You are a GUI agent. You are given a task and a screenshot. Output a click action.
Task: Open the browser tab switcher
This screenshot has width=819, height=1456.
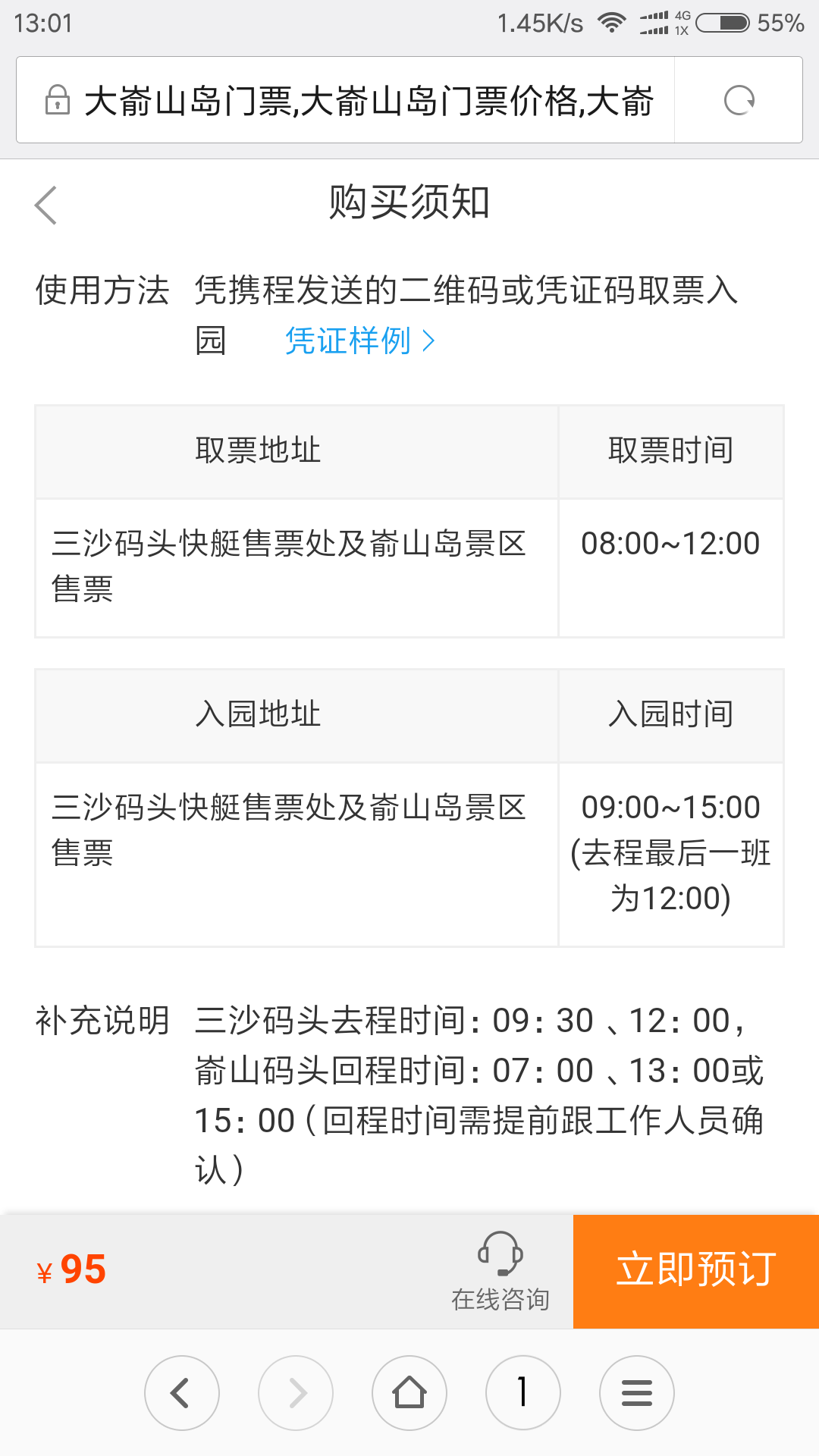(x=523, y=1393)
